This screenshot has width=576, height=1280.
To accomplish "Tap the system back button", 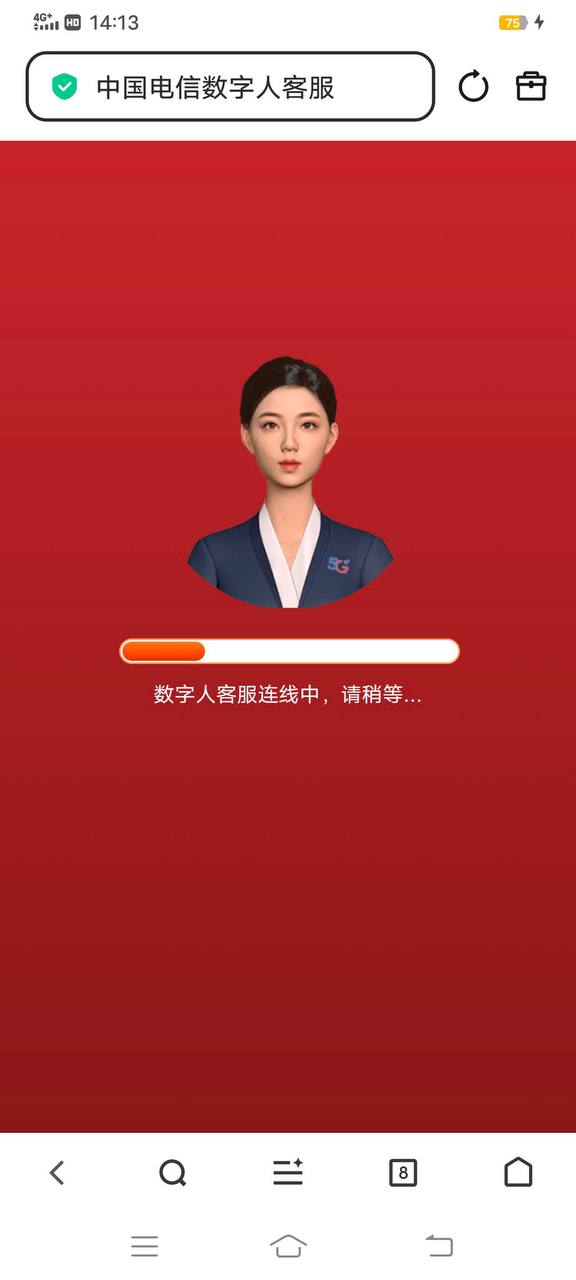I will 439,1246.
